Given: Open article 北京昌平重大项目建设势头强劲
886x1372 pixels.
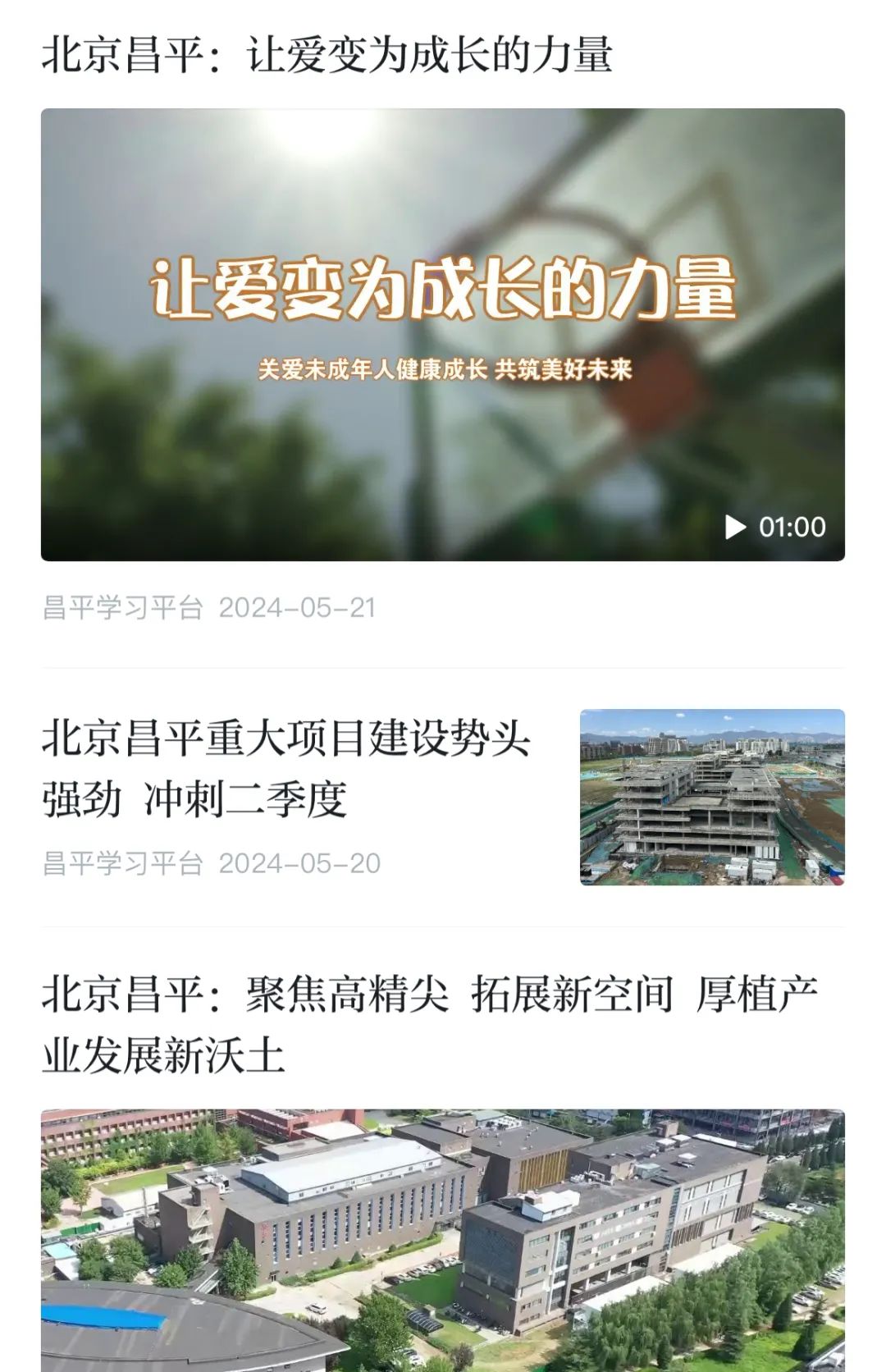Looking at the screenshot, I should (285, 768).
